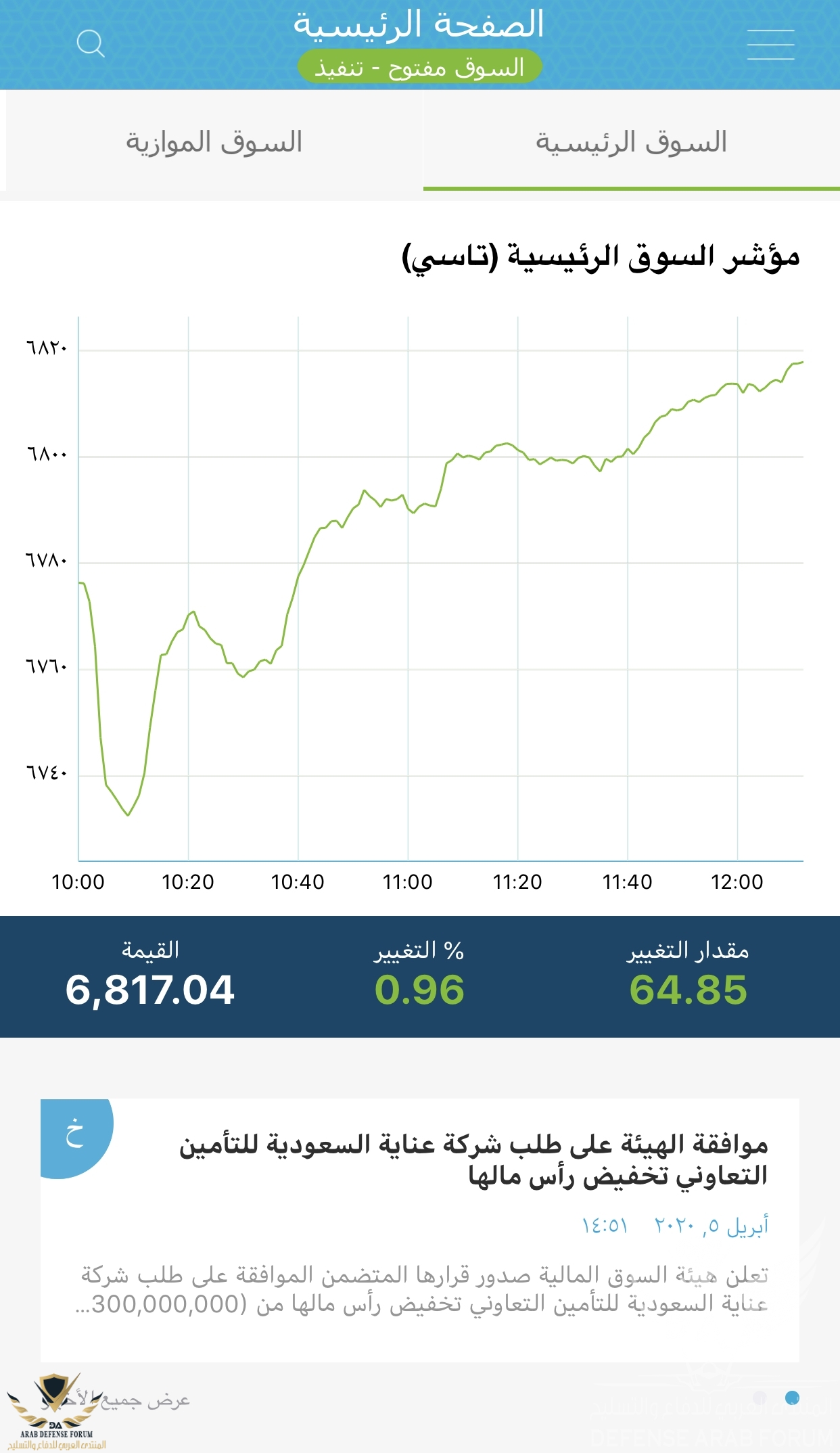The width and height of the screenshot is (840, 1453).
Task: Open the search icon in header
Action: point(91,44)
